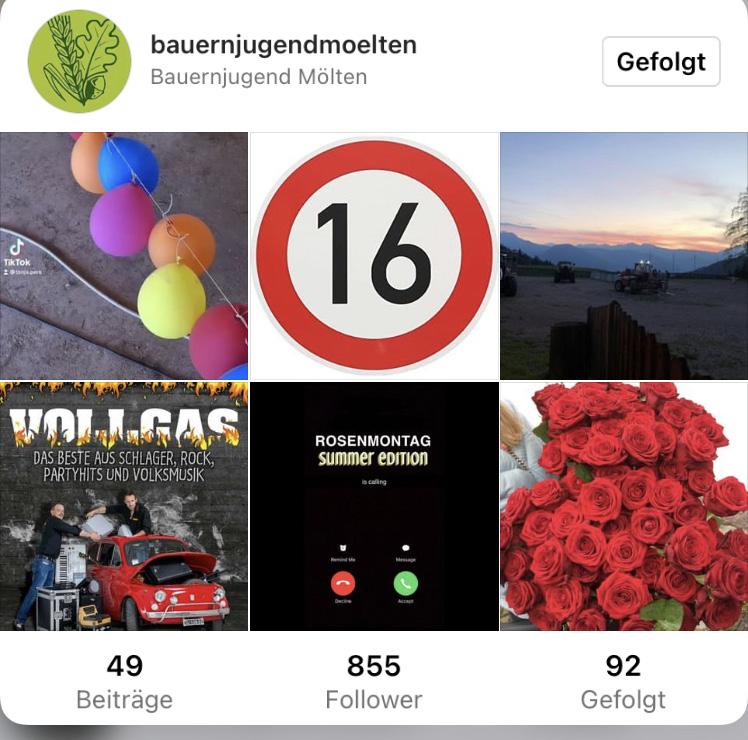748x740 pixels.
Task: Open the Rosenmontag Summer Edition post
Action: 374,506
